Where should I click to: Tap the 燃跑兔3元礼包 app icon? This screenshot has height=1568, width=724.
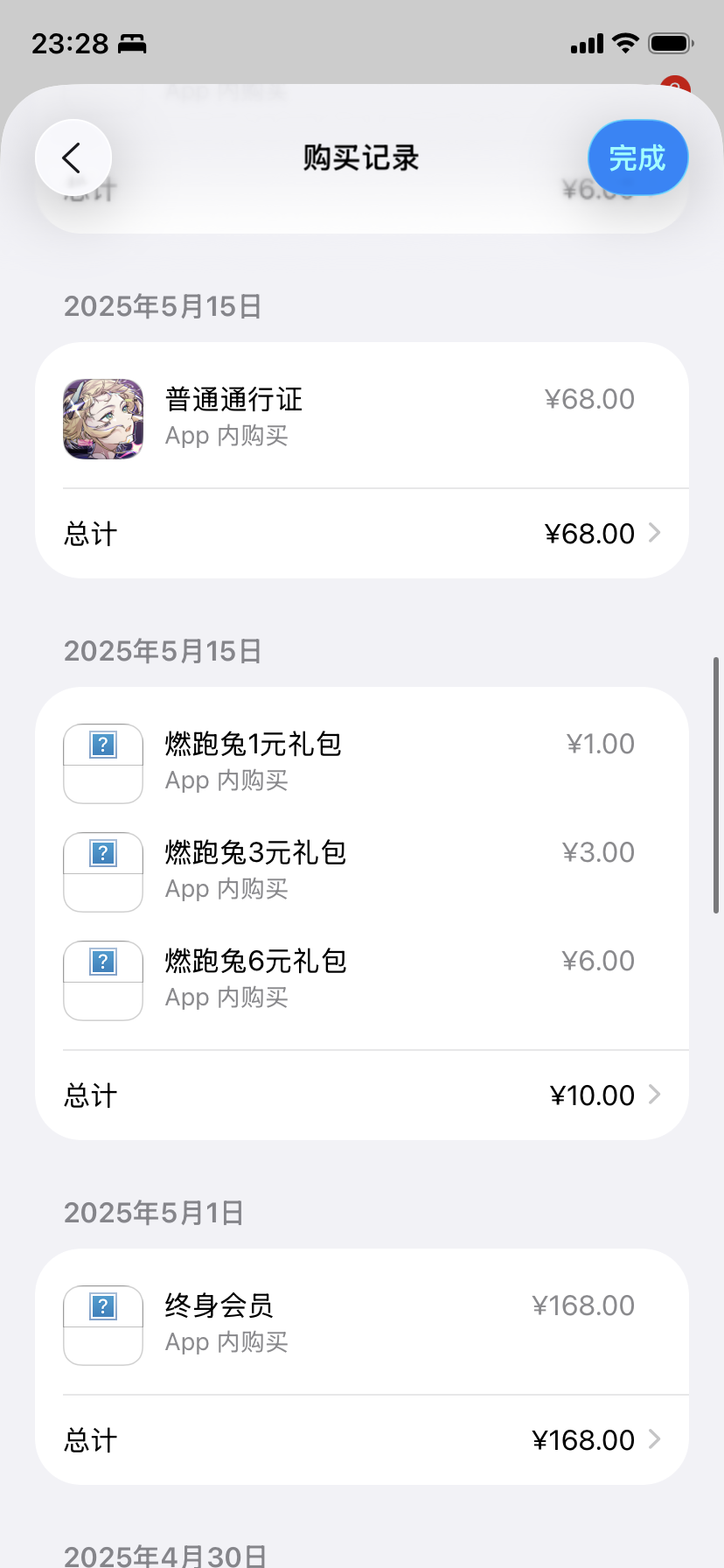(x=102, y=871)
